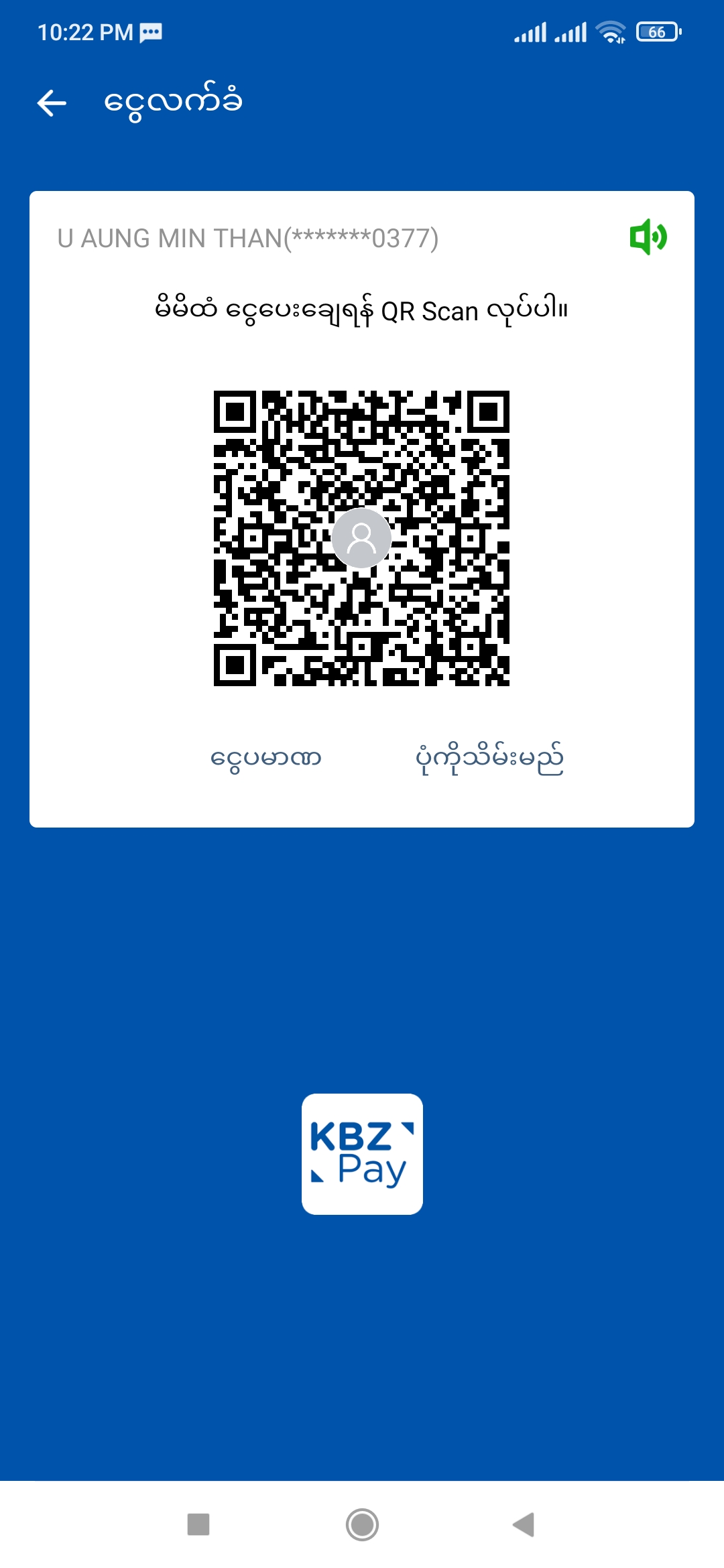Screen dimensions: 724x1568
Task: Open recent apps from the navigation bar
Action: click(x=198, y=1524)
